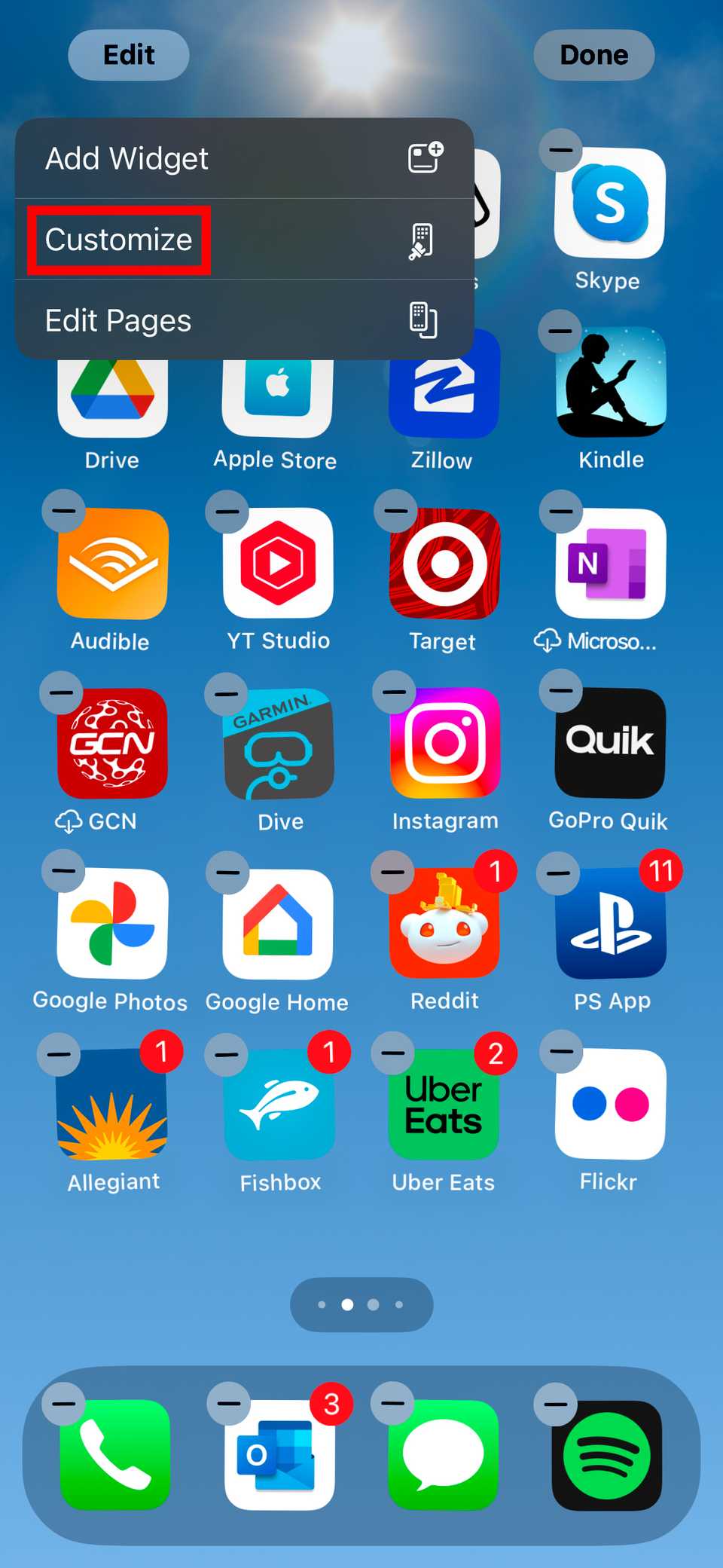
Task: Tap the Target app icon
Action: click(444, 564)
